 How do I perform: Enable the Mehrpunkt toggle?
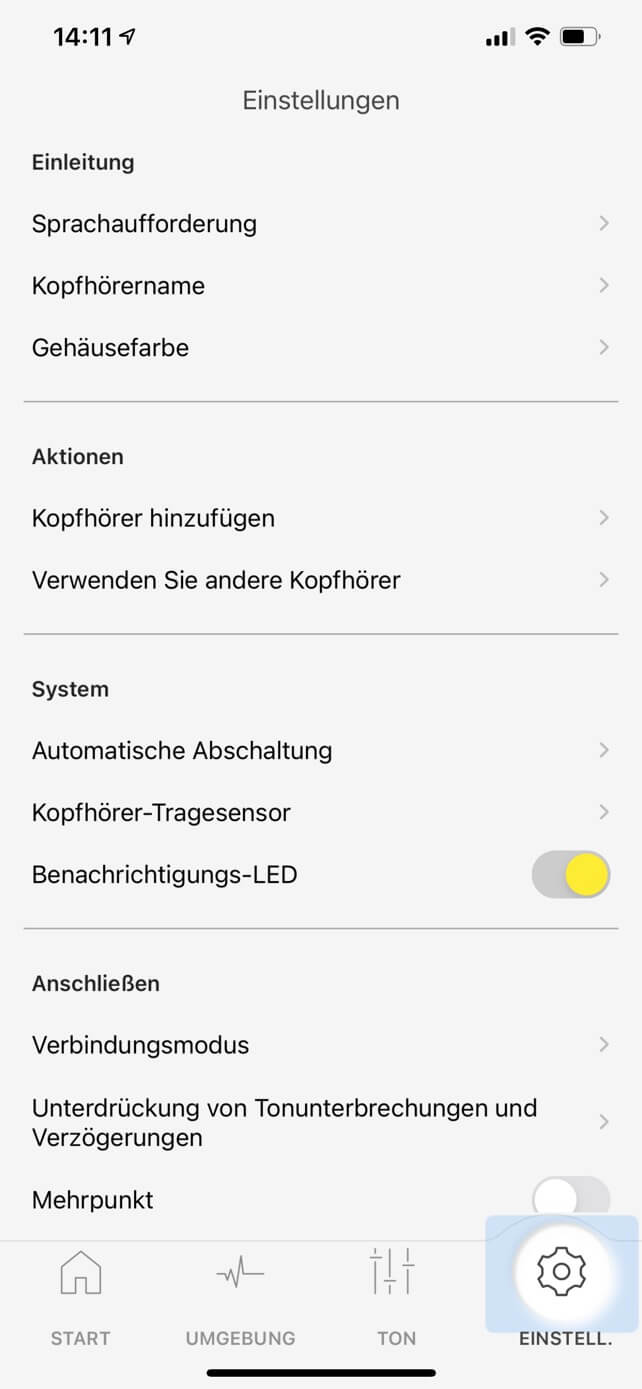tap(570, 1197)
